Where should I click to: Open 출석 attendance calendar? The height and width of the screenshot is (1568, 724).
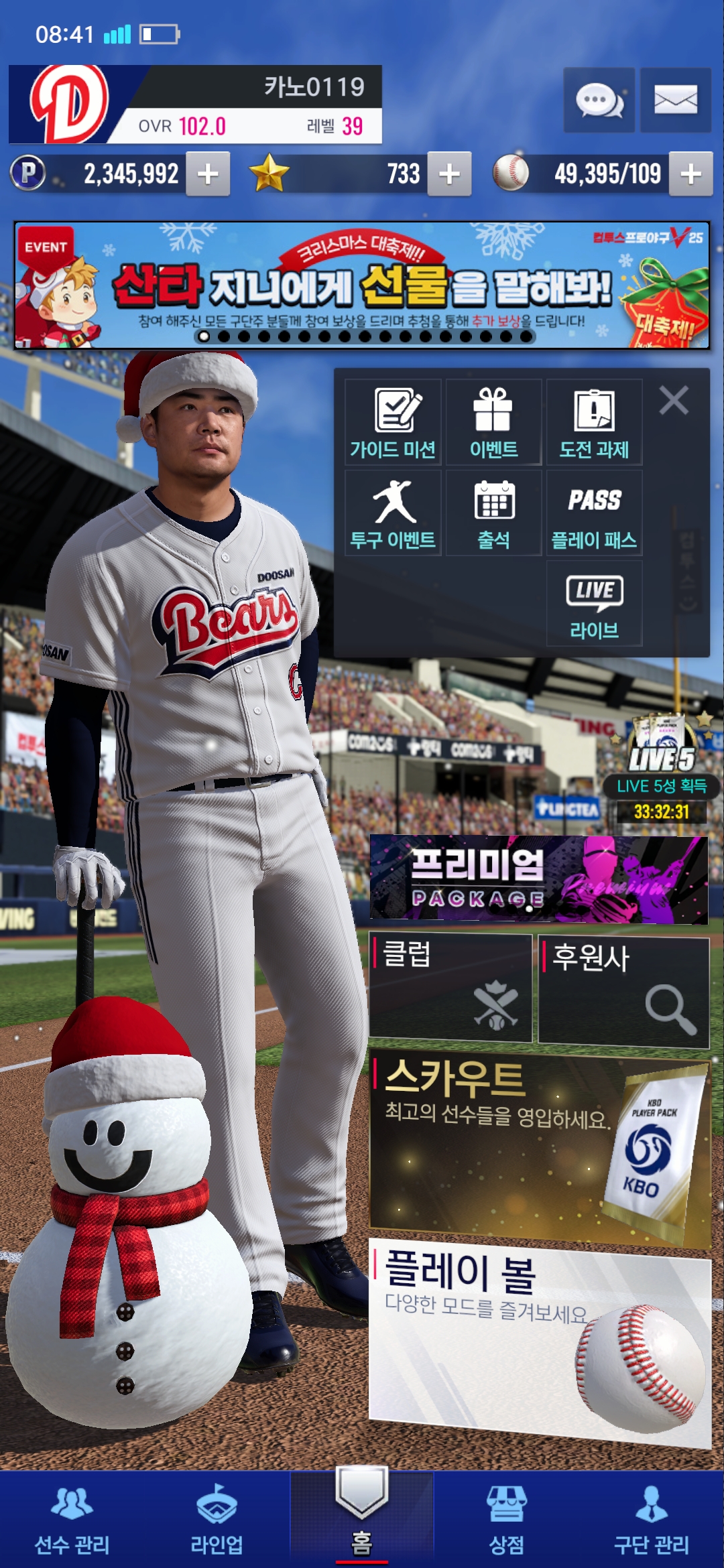coord(493,513)
